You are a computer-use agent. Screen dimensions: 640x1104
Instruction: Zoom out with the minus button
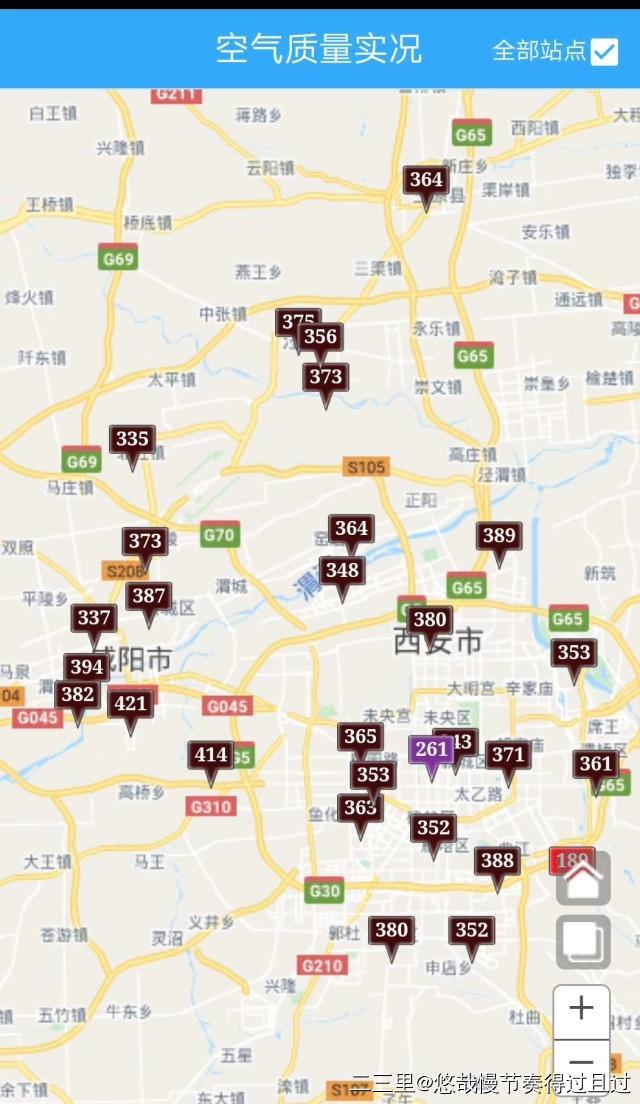pos(581,1062)
